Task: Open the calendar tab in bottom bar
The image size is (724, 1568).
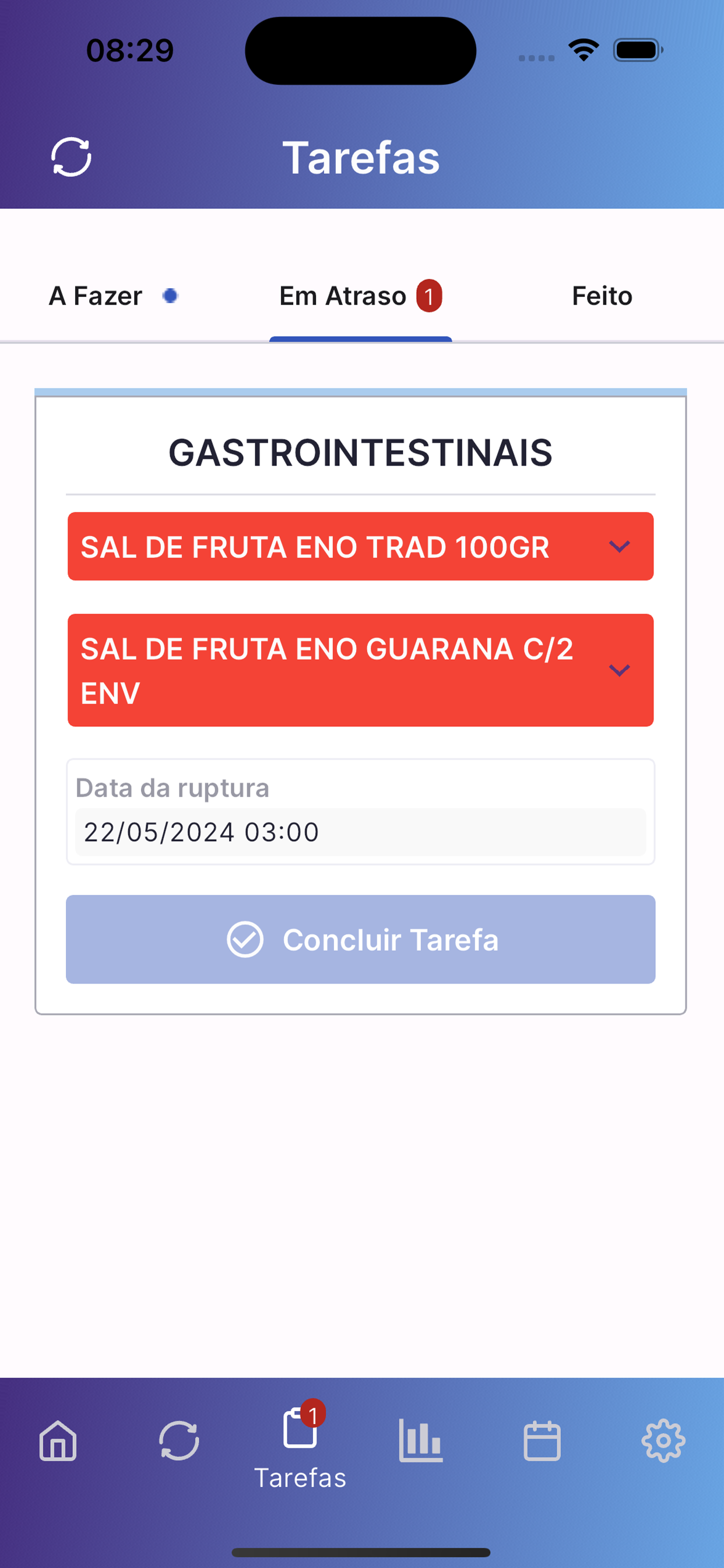Action: pos(542,1441)
